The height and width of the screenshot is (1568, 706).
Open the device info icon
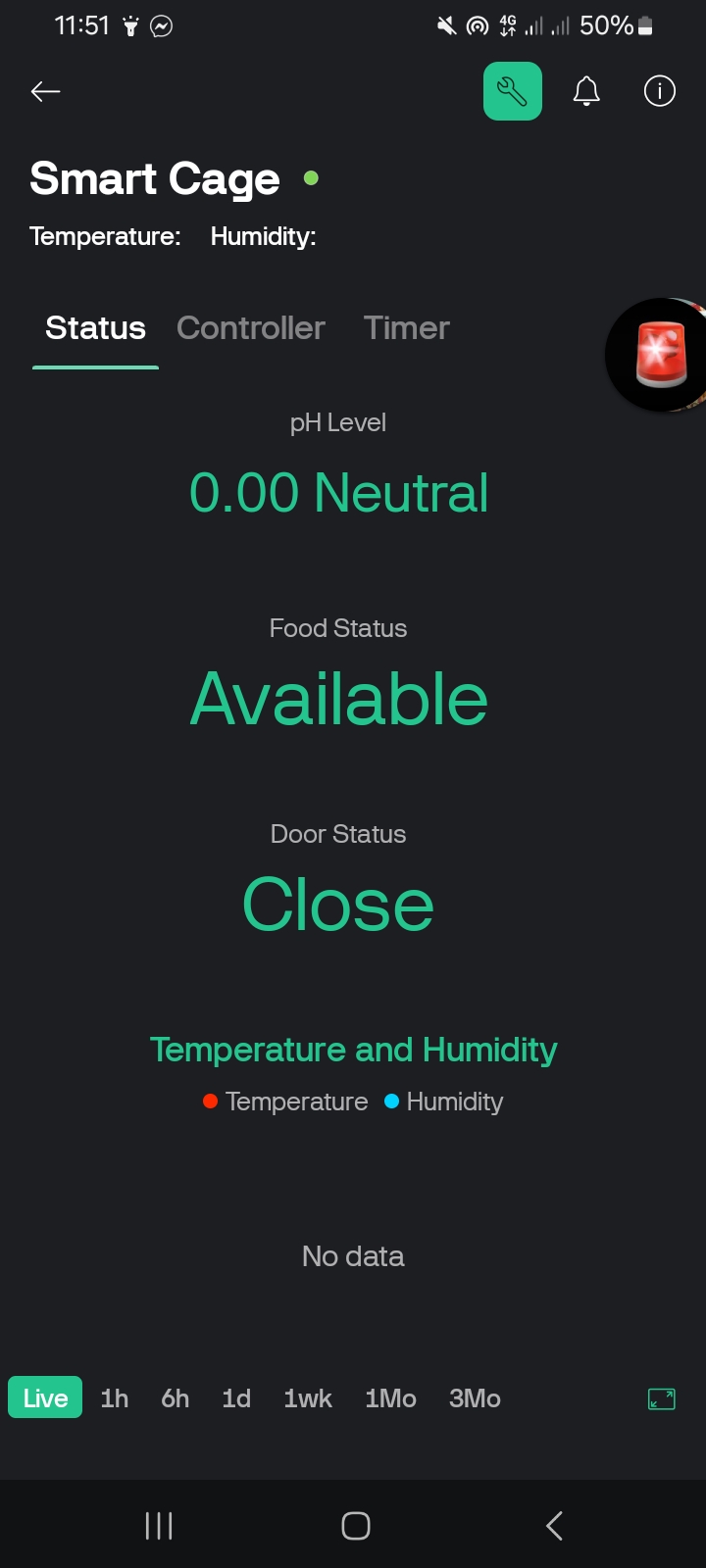(x=660, y=91)
